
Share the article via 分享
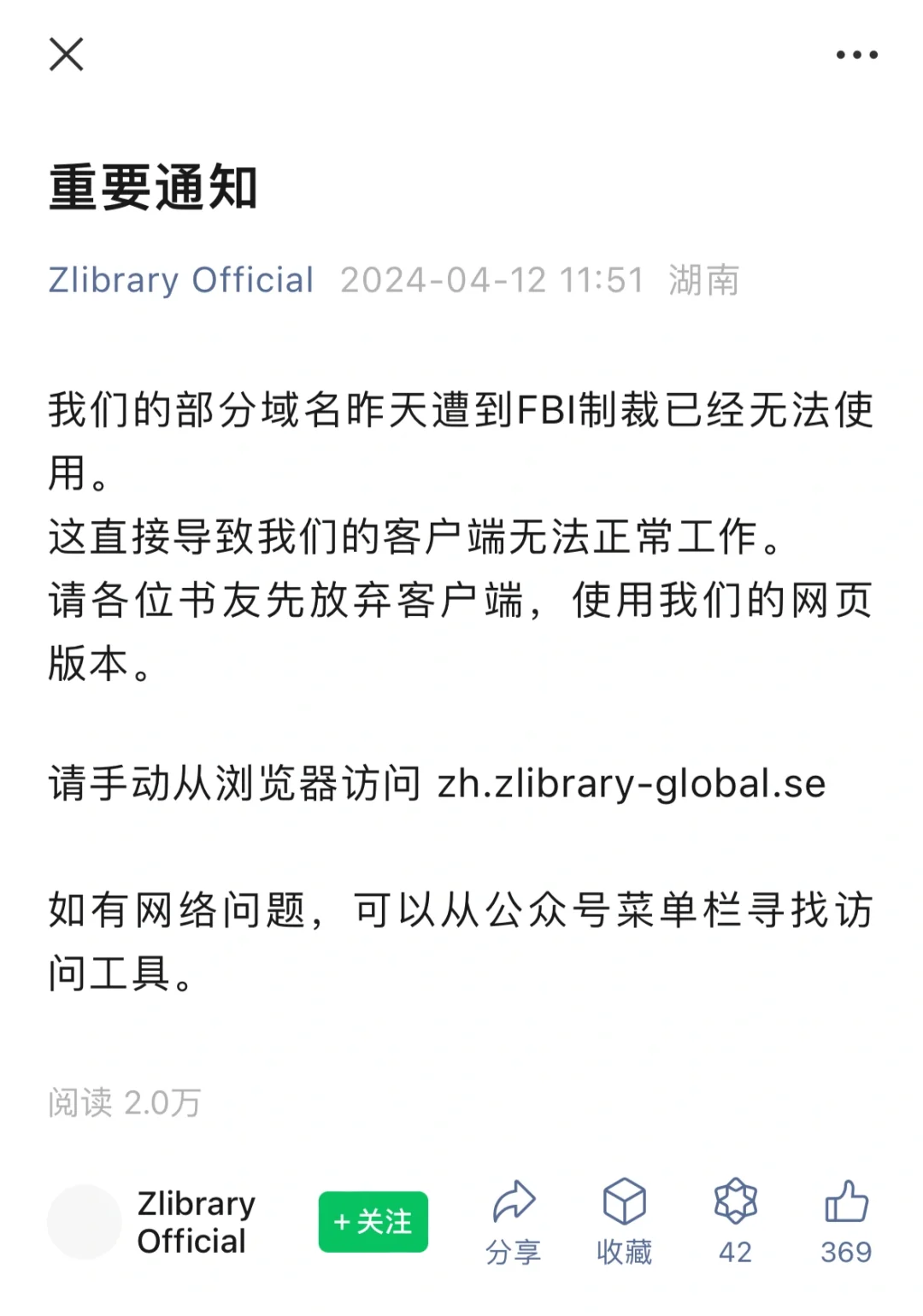point(514,1222)
